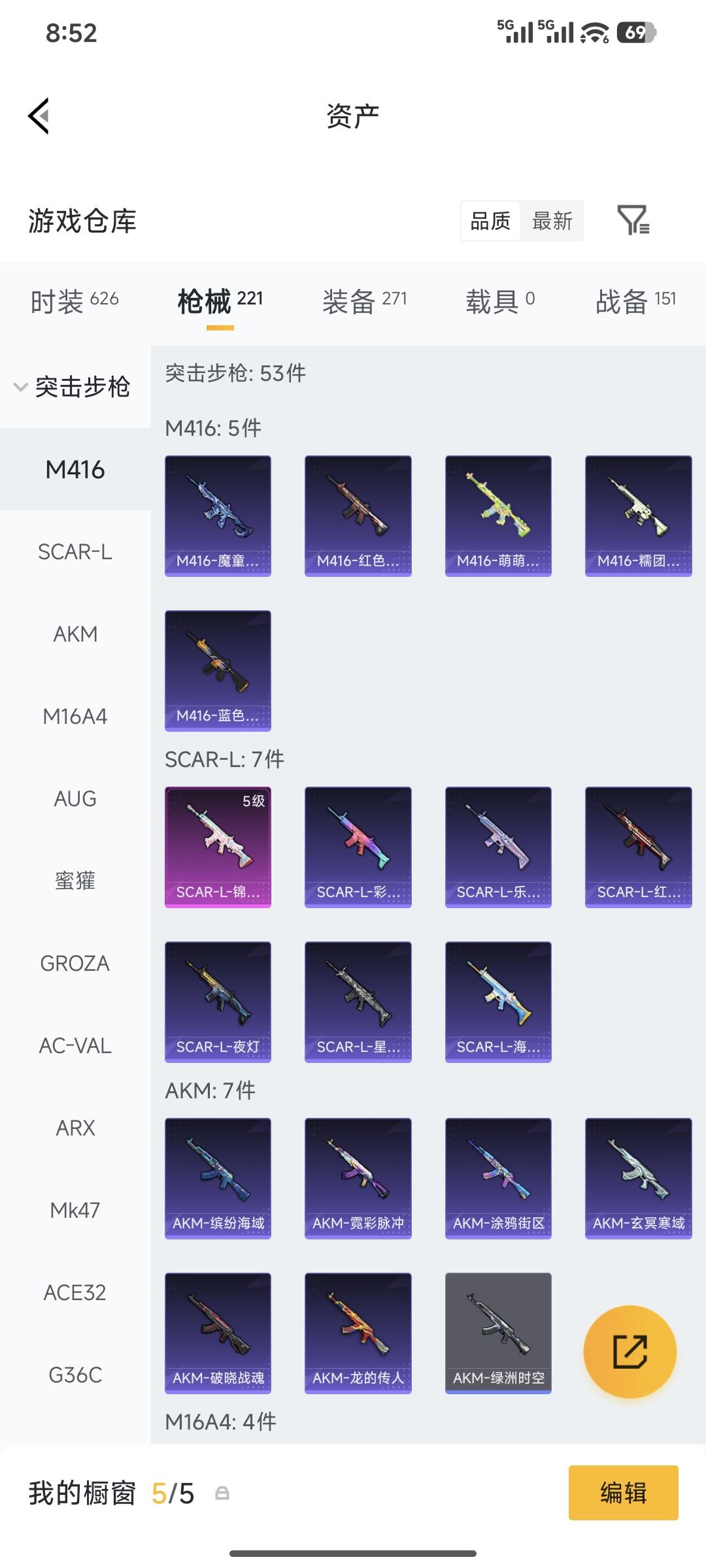Open the level 5 SCAR-L-锦 skin
The image size is (706, 1568).
(x=218, y=847)
